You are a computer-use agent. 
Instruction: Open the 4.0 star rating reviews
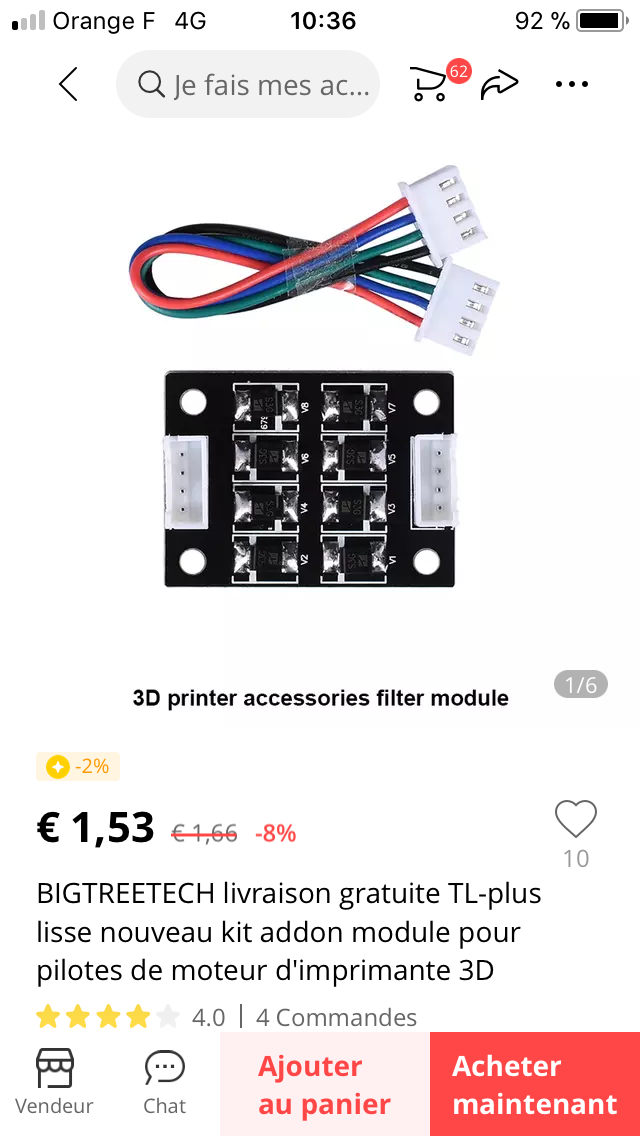pos(130,1018)
